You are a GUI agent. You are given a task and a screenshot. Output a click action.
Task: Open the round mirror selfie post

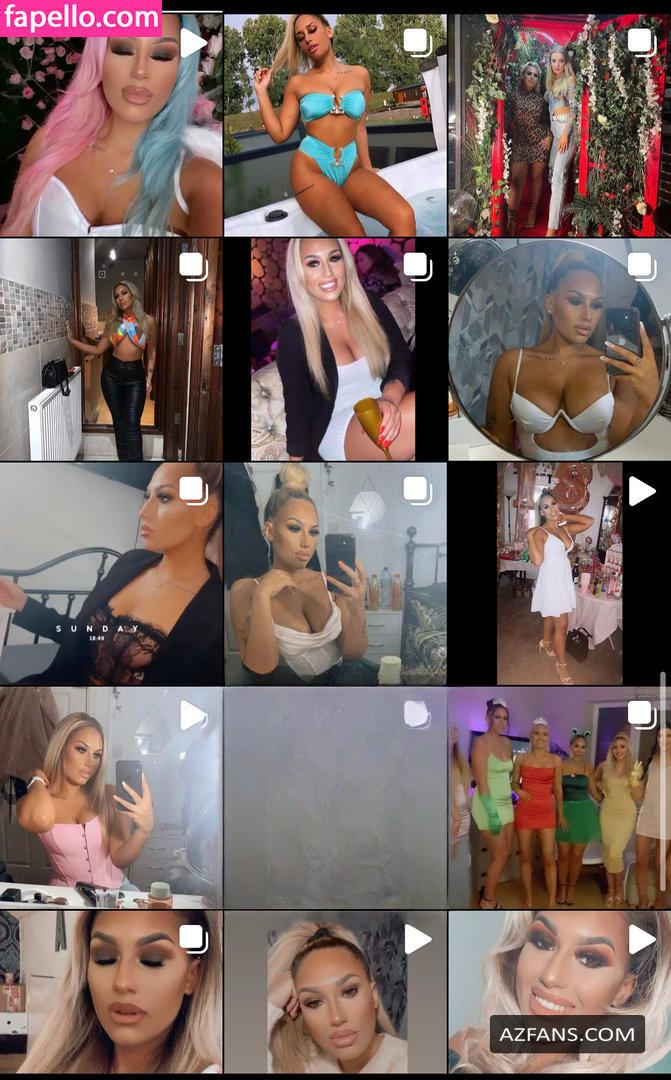click(559, 349)
